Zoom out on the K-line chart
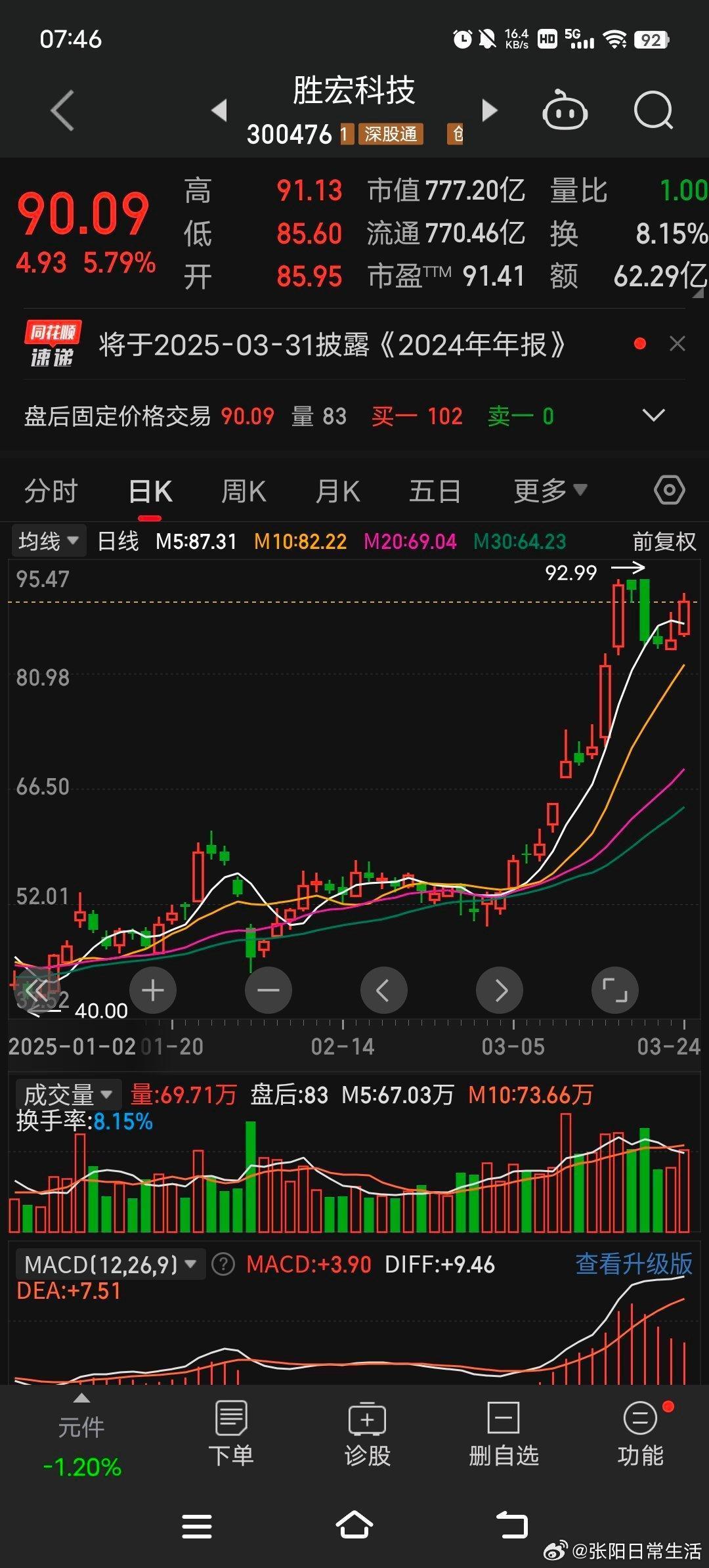 click(269, 990)
